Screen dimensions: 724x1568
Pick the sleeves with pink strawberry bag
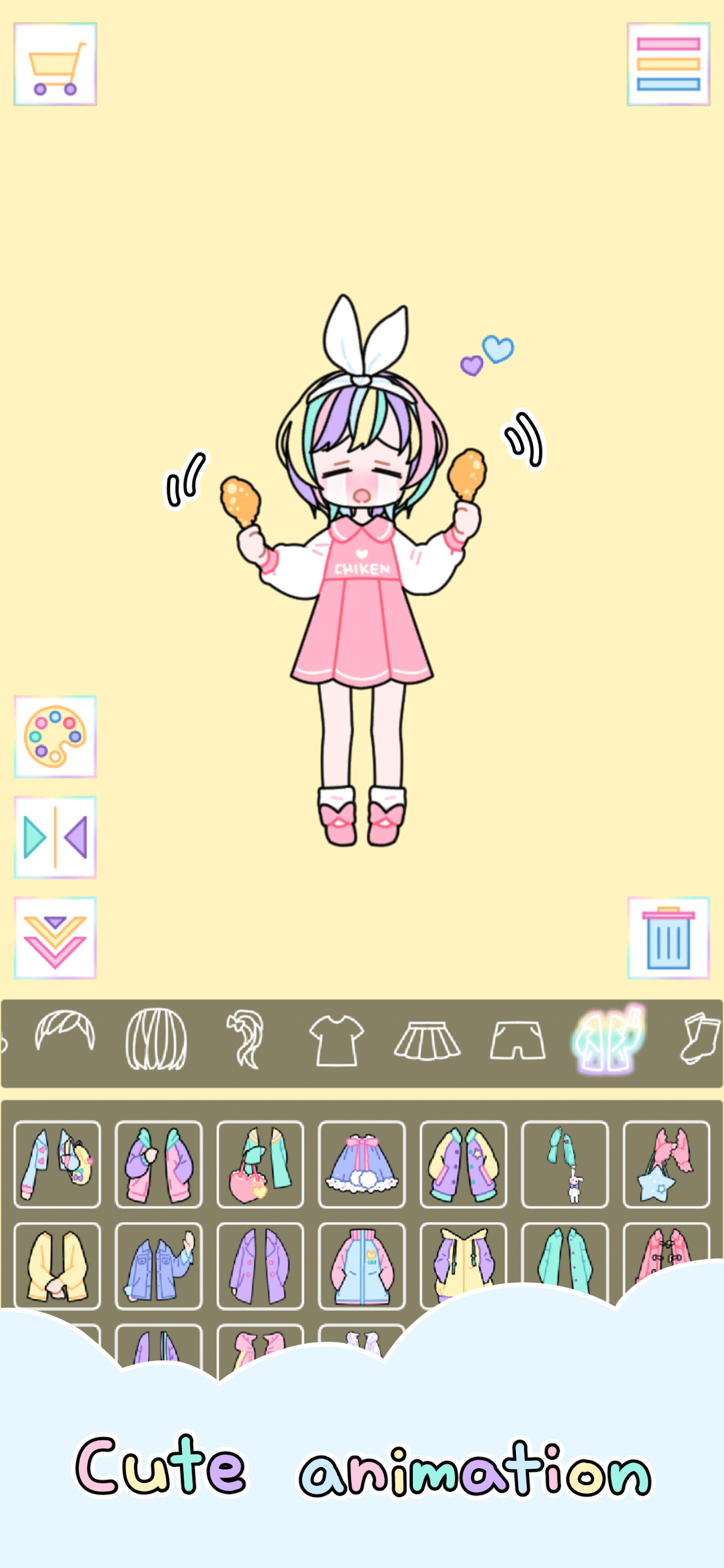click(261, 1164)
